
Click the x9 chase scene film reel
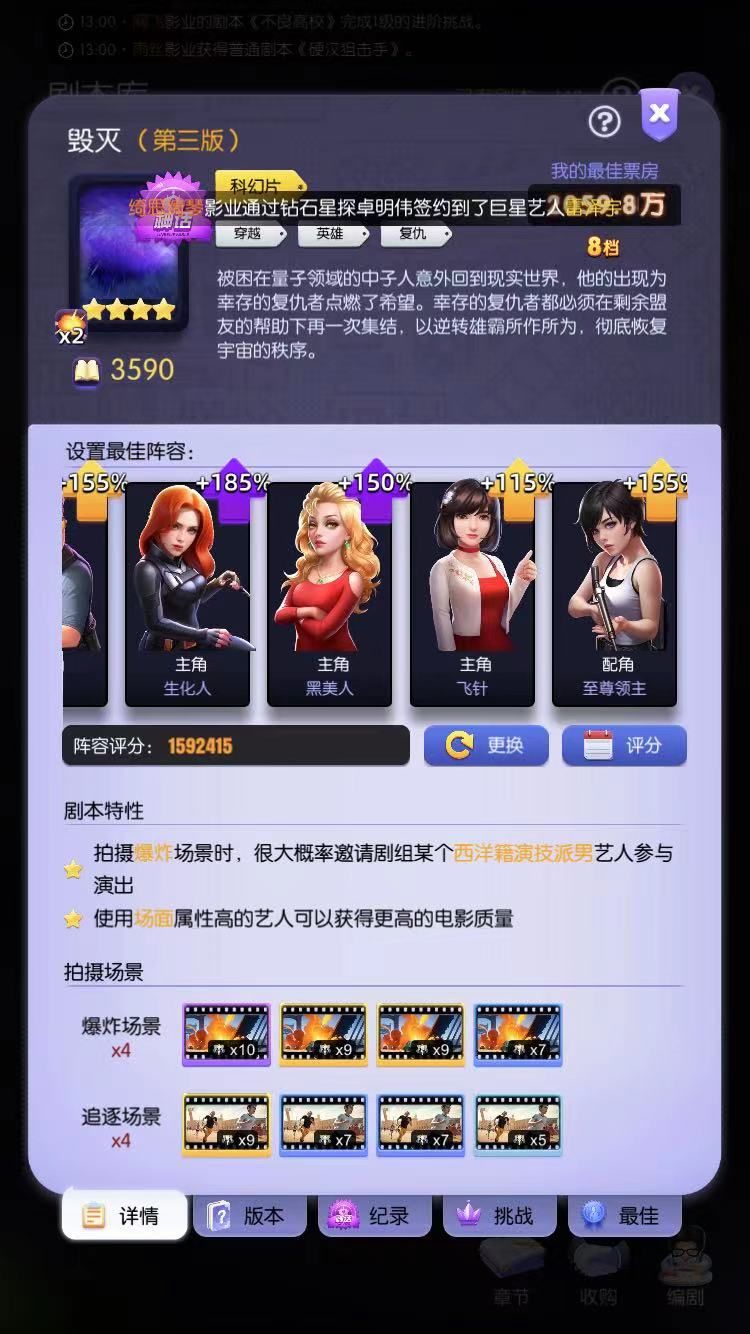(225, 1125)
